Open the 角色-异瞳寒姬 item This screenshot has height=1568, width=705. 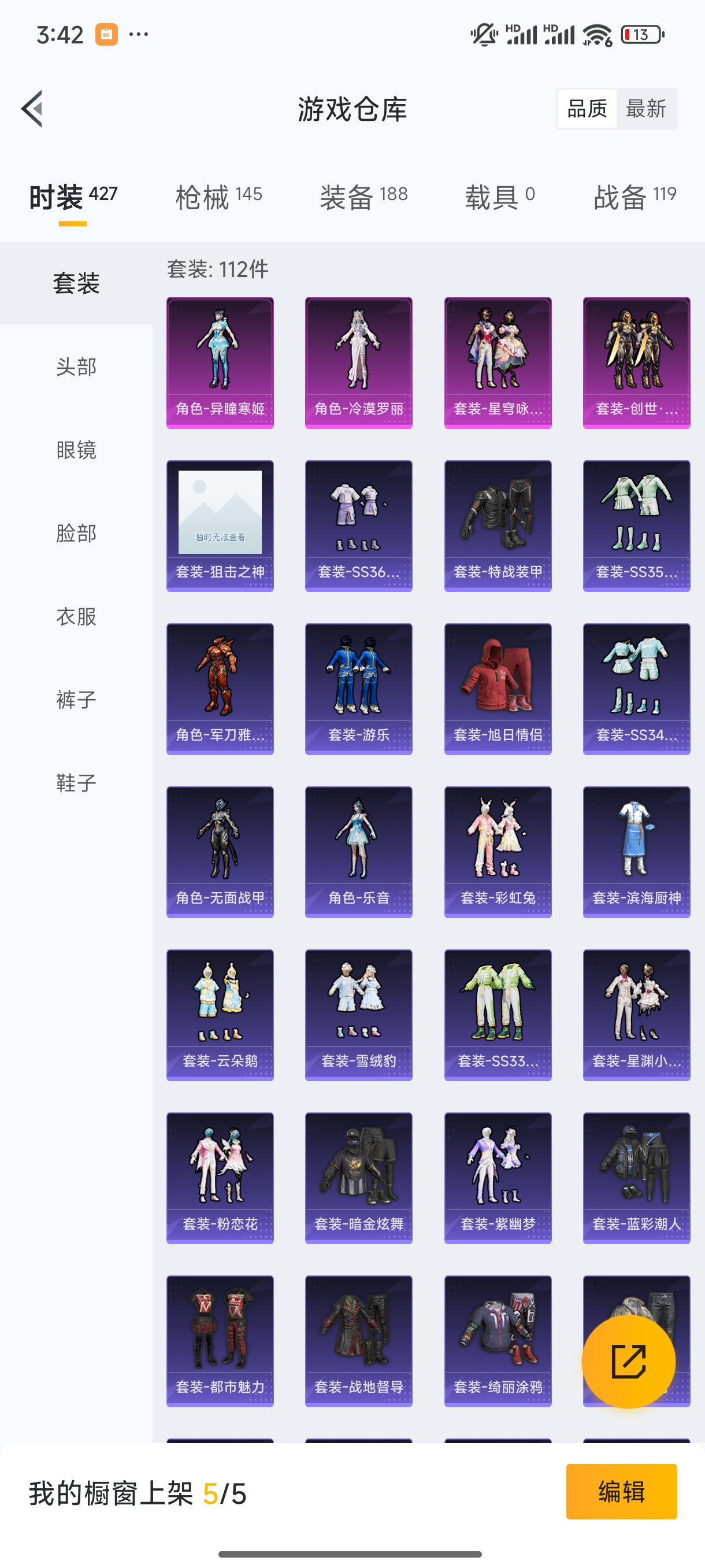[220, 363]
